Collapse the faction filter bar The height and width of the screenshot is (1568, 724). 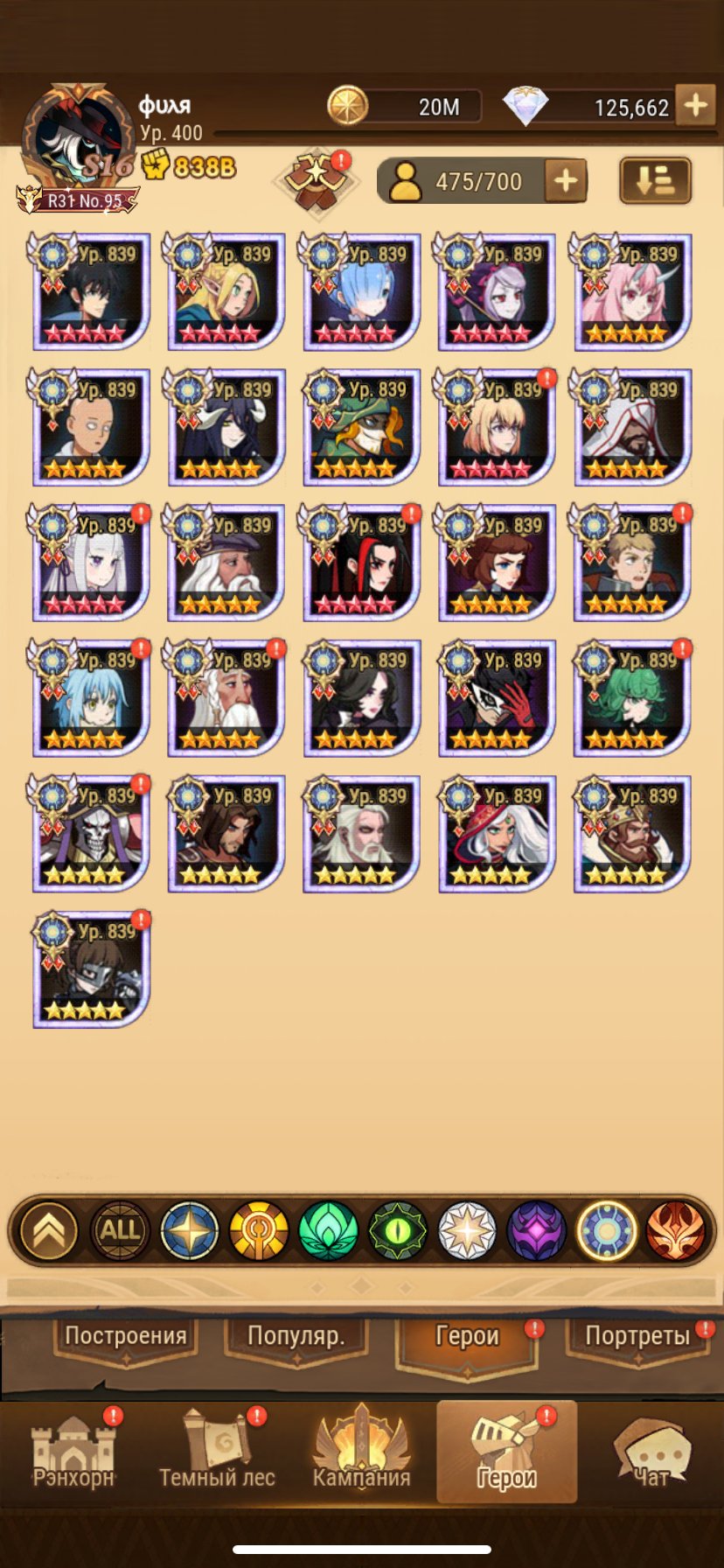pos(49,1230)
